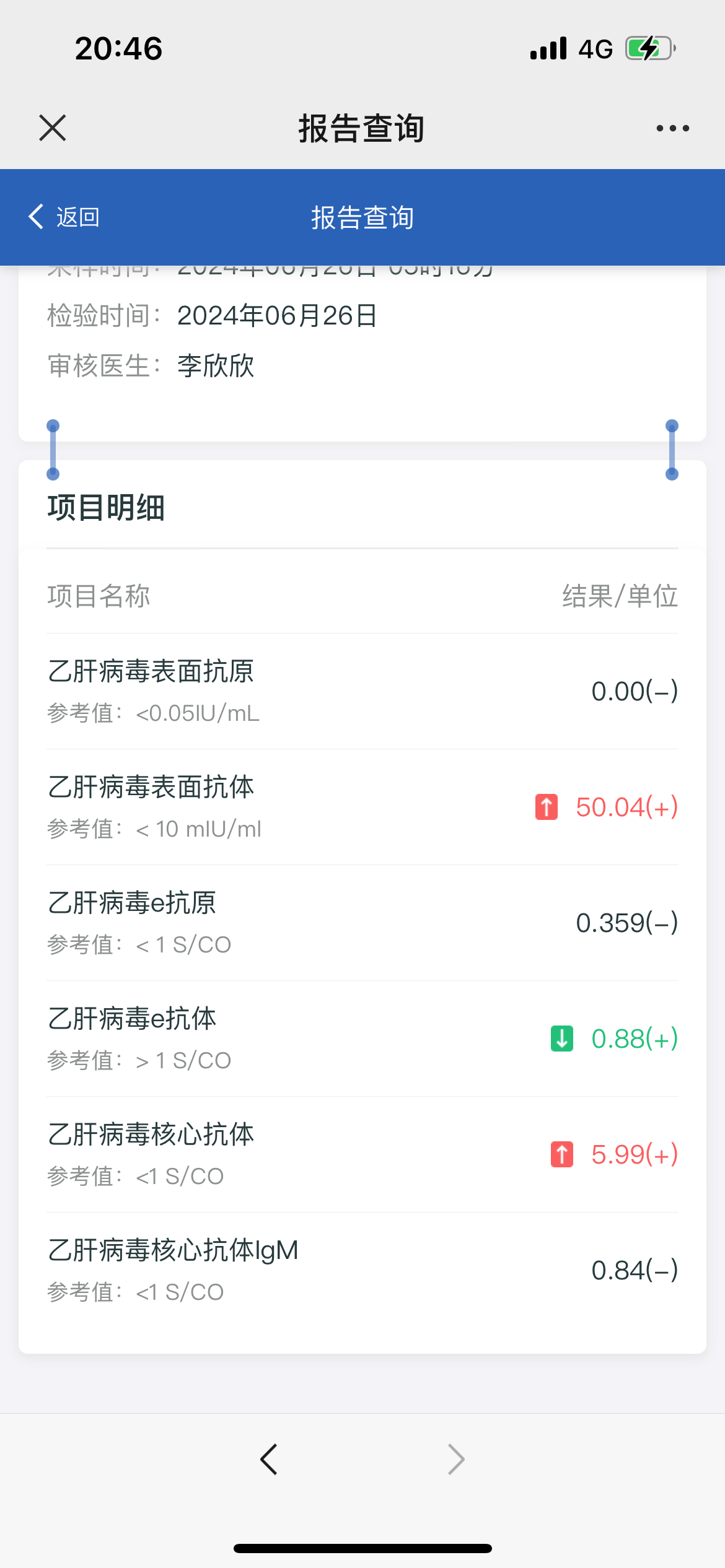
Task: Open the three-dot more options menu
Action: (672, 128)
